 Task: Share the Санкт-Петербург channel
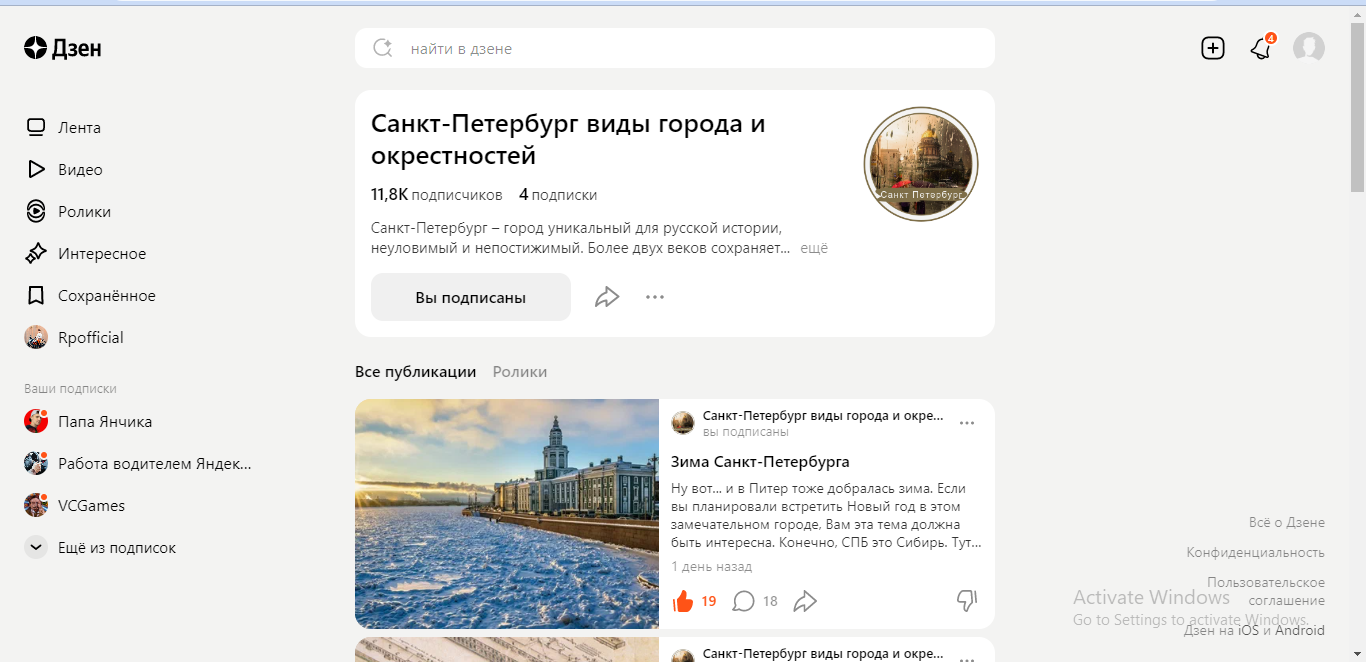coord(607,297)
